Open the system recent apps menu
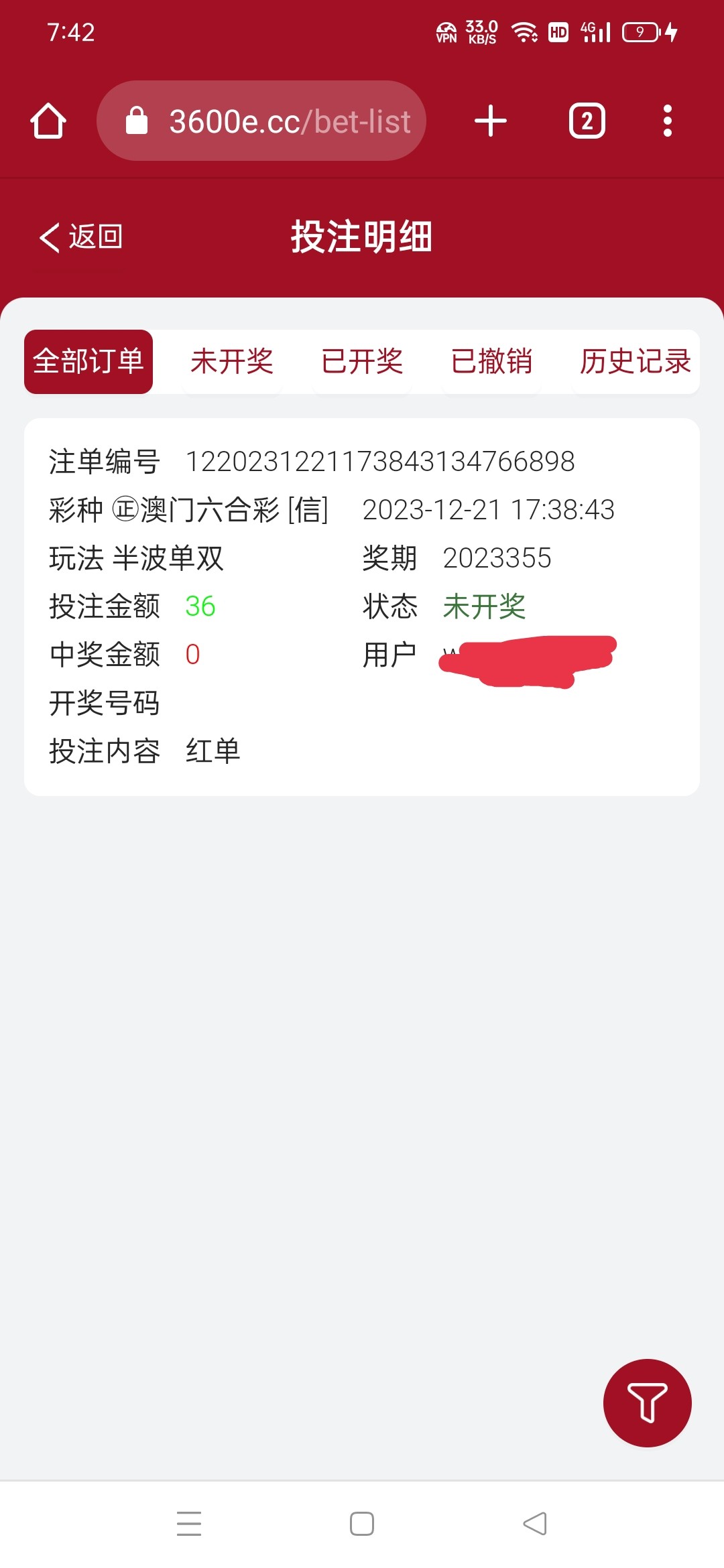This screenshot has height=1568, width=724. click(189, 1524)
